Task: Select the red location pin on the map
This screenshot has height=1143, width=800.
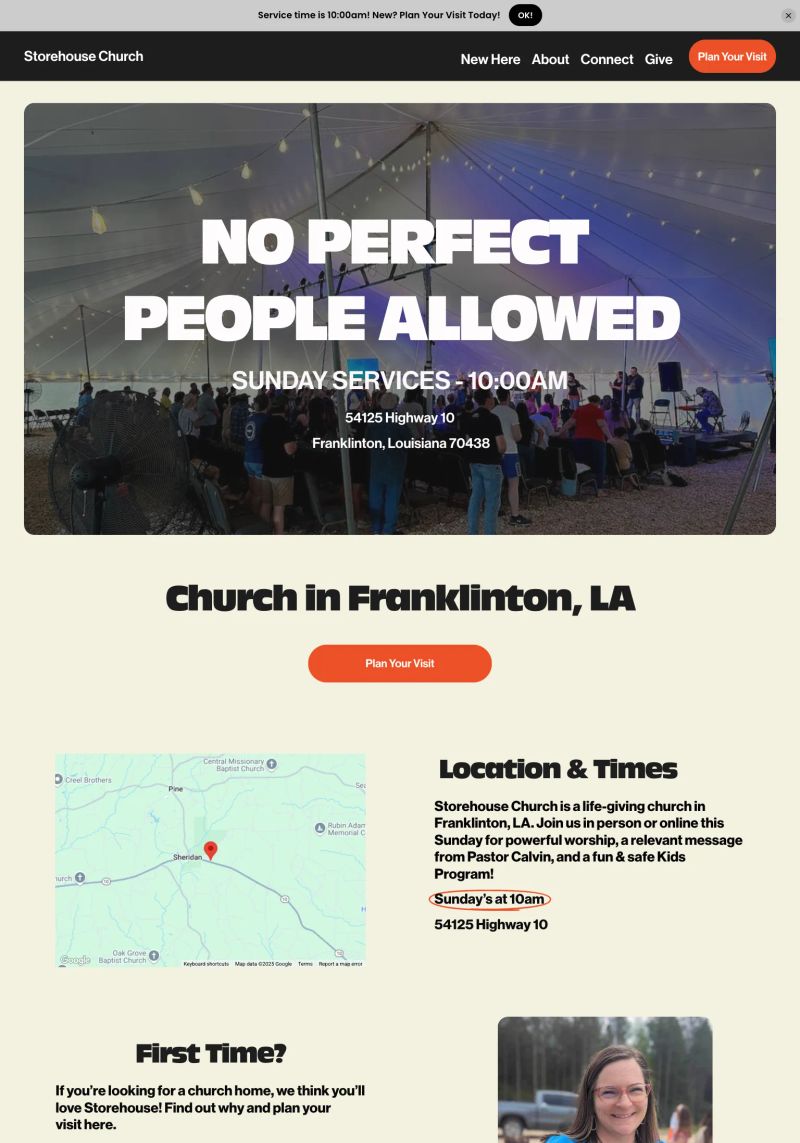Action: 210,850
